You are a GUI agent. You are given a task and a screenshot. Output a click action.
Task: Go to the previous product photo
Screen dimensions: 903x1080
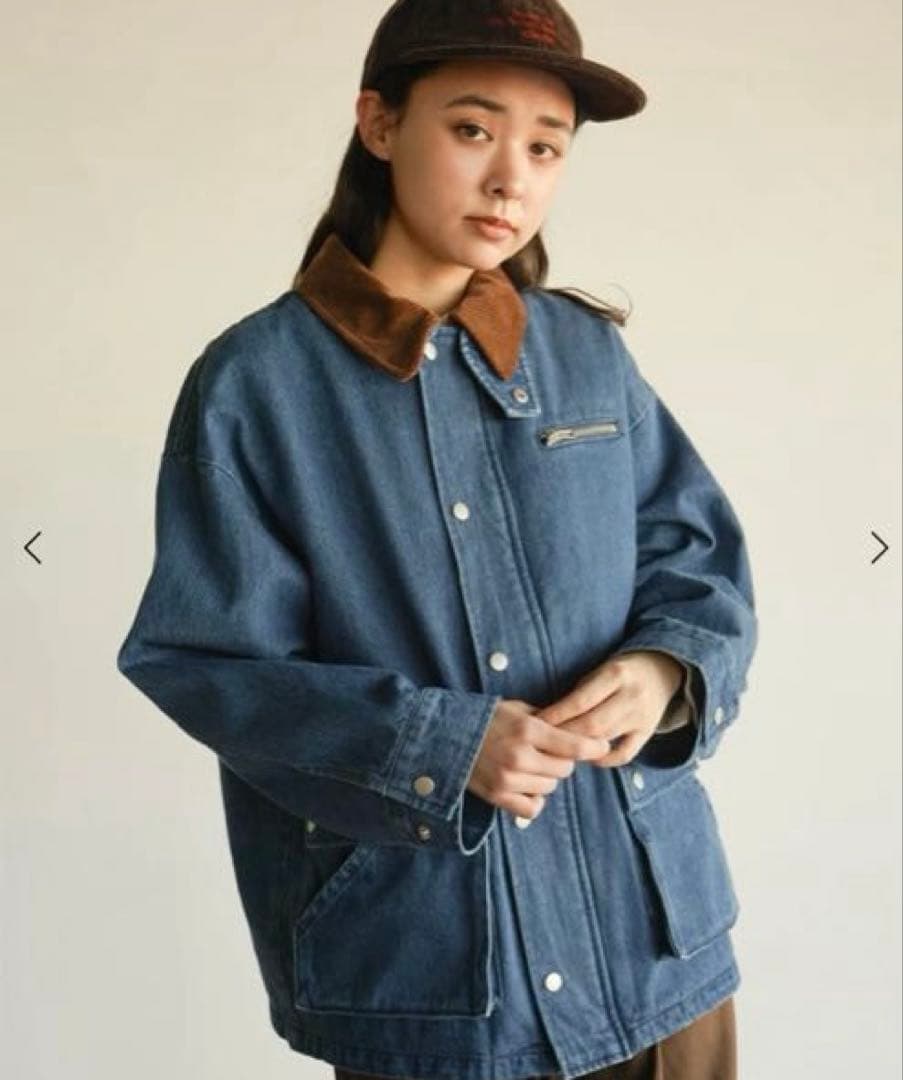pos(33,547)
